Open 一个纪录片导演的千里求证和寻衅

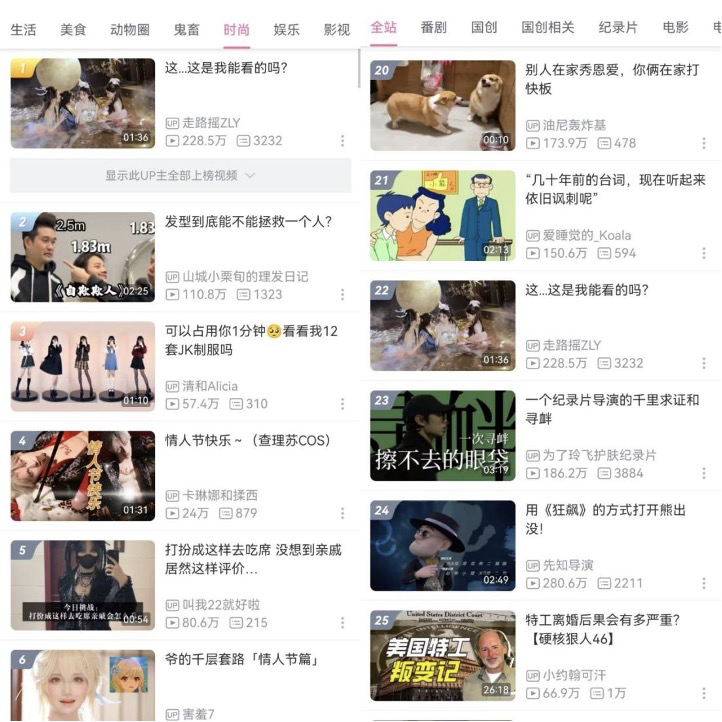[x=612, y=409]
